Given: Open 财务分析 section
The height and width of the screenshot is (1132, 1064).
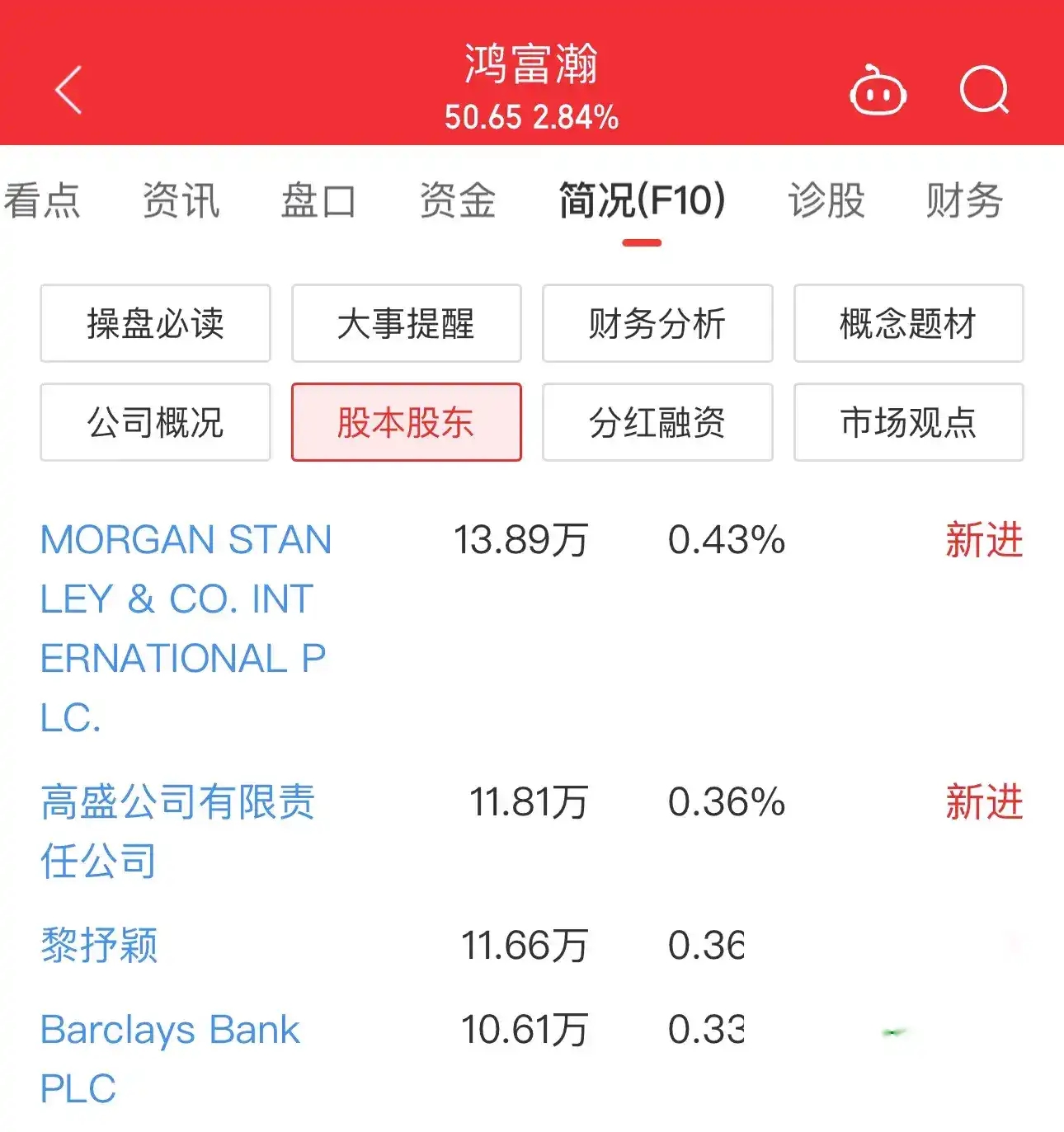Looking at the screenshot, I should coord(657,324).
